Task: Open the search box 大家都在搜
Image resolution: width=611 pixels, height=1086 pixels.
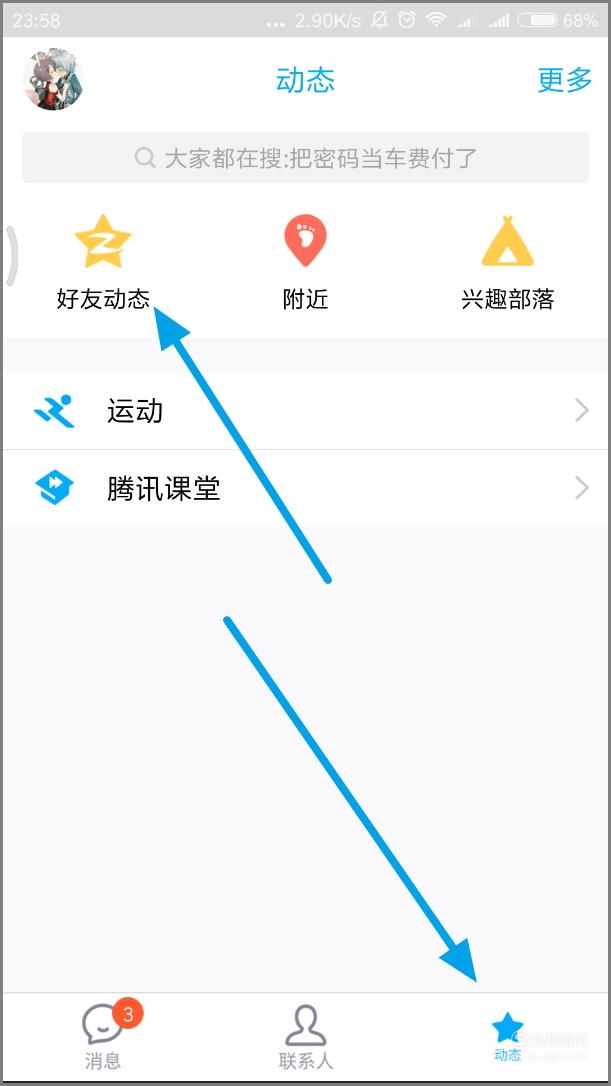Action: 306,158
